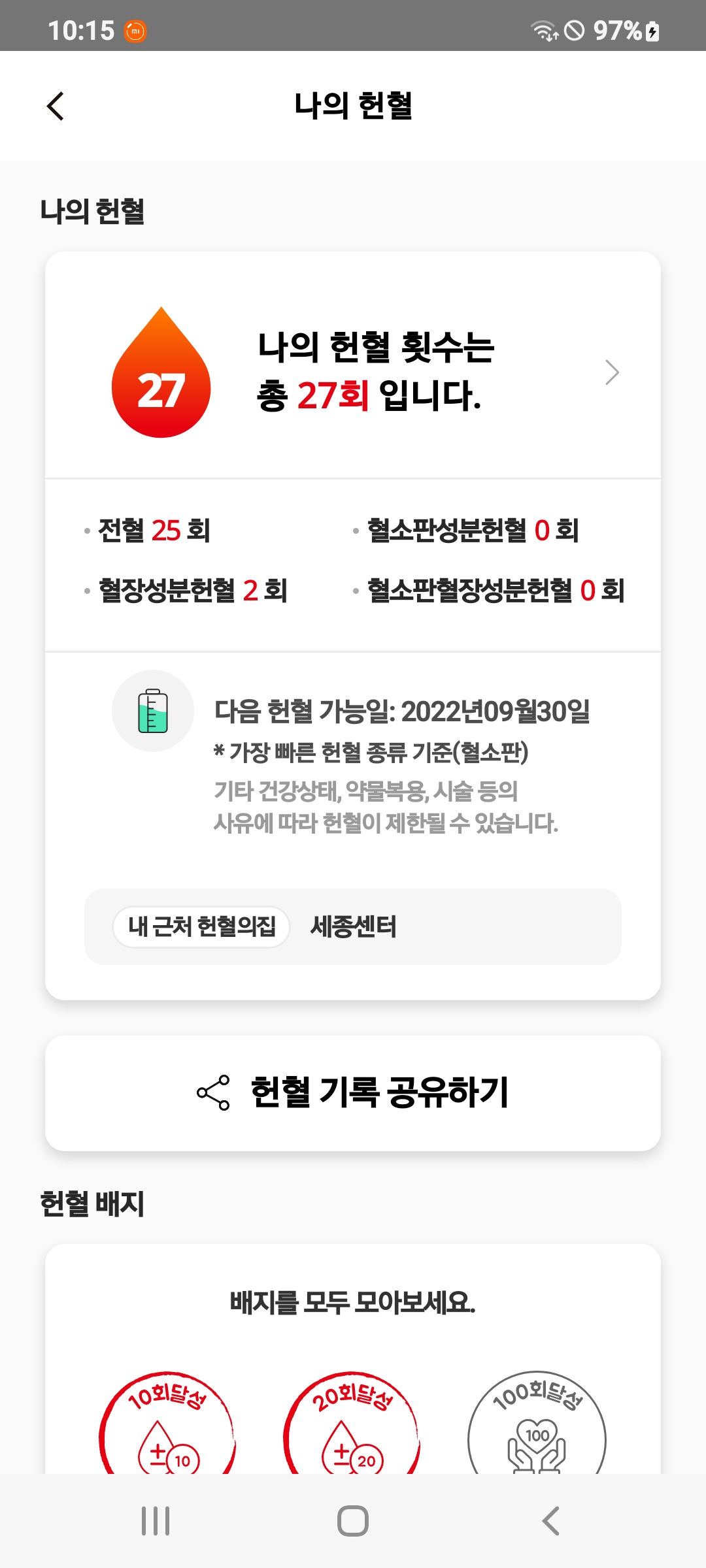The height and width of the screenshot is (1568, 706).
Task: Go to the home screen via the navigation bar
Action: tap(353, 1521)
